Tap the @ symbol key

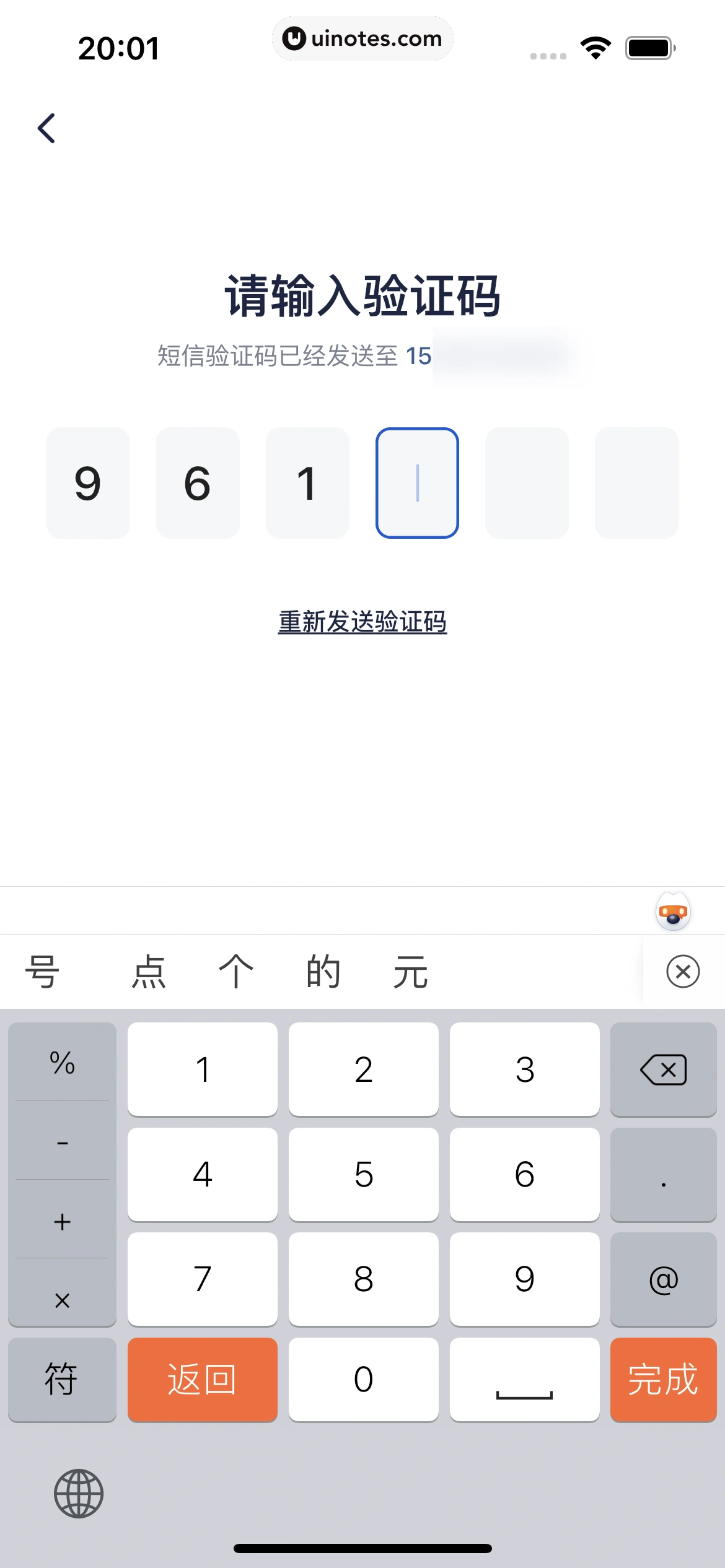point(663,1279)
